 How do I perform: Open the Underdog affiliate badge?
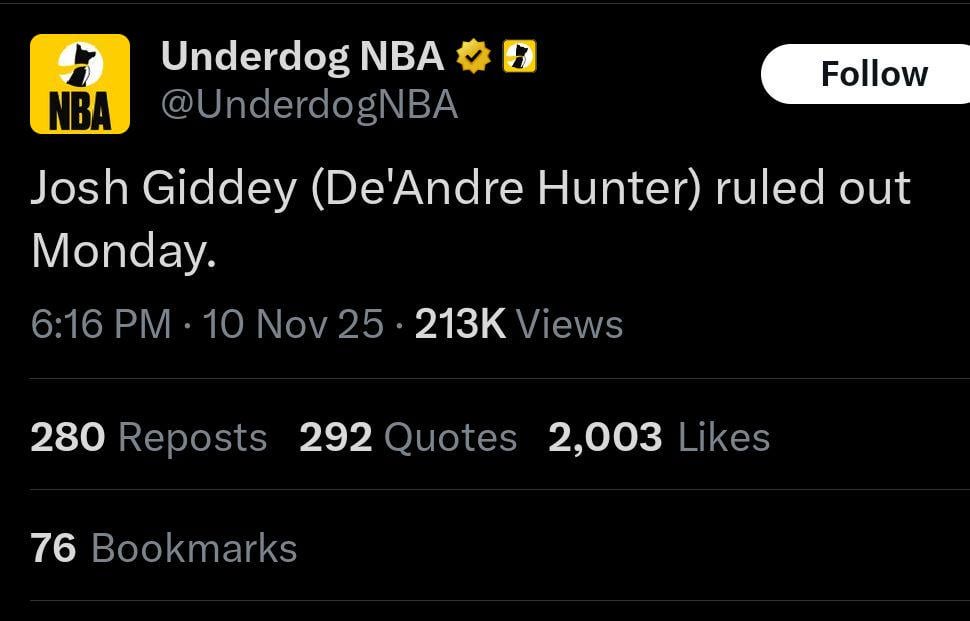[x=518, y=57]
